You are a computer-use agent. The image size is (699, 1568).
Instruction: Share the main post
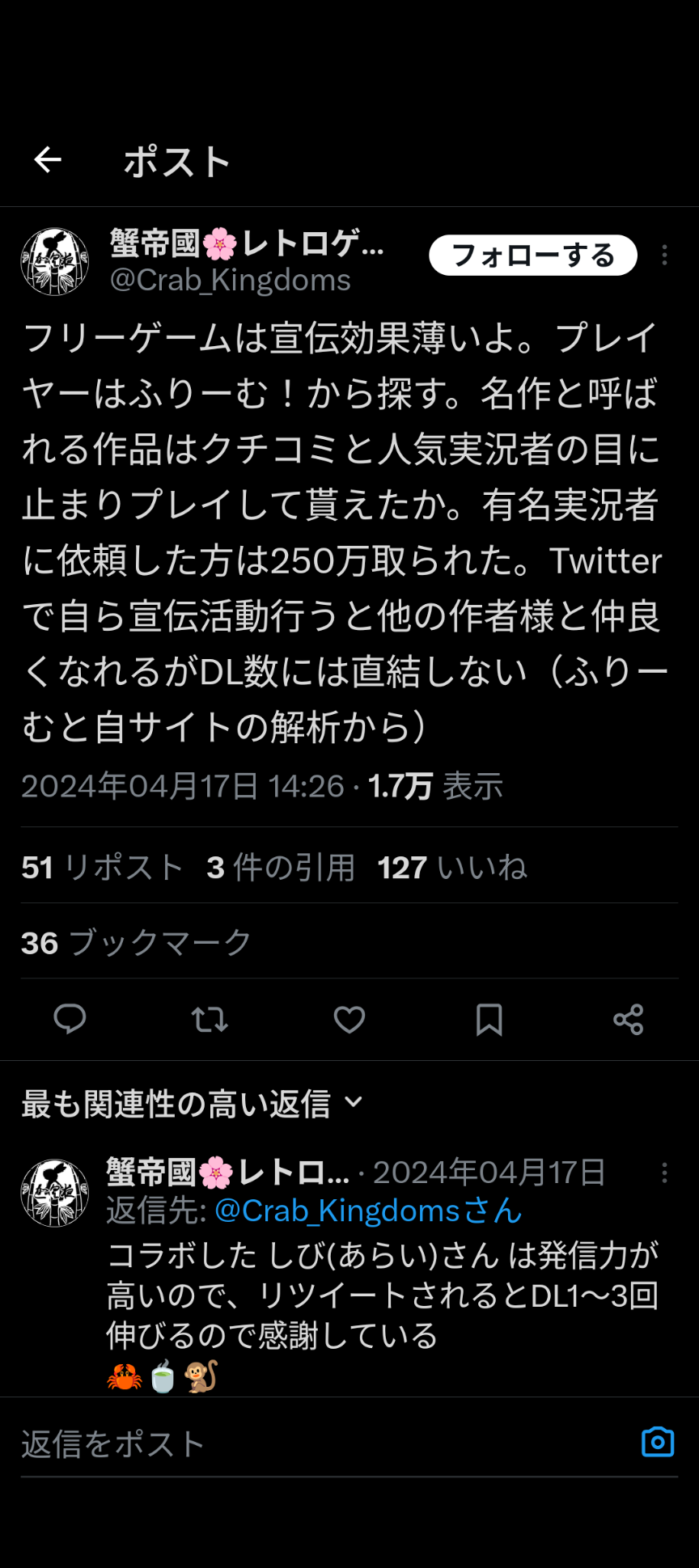coord(629,1019)
